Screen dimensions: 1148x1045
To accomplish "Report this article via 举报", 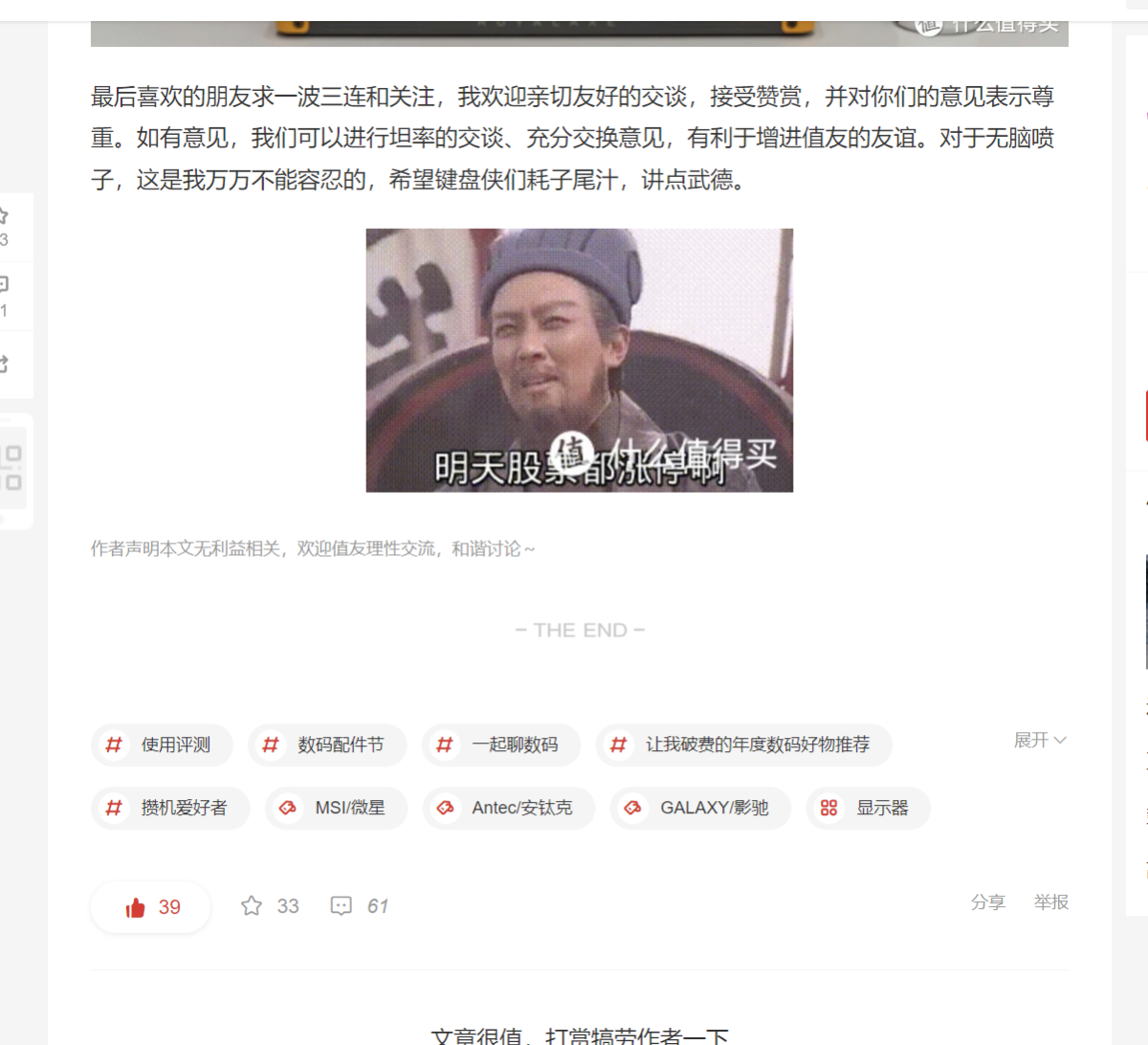I will (x=1050, y=902).
